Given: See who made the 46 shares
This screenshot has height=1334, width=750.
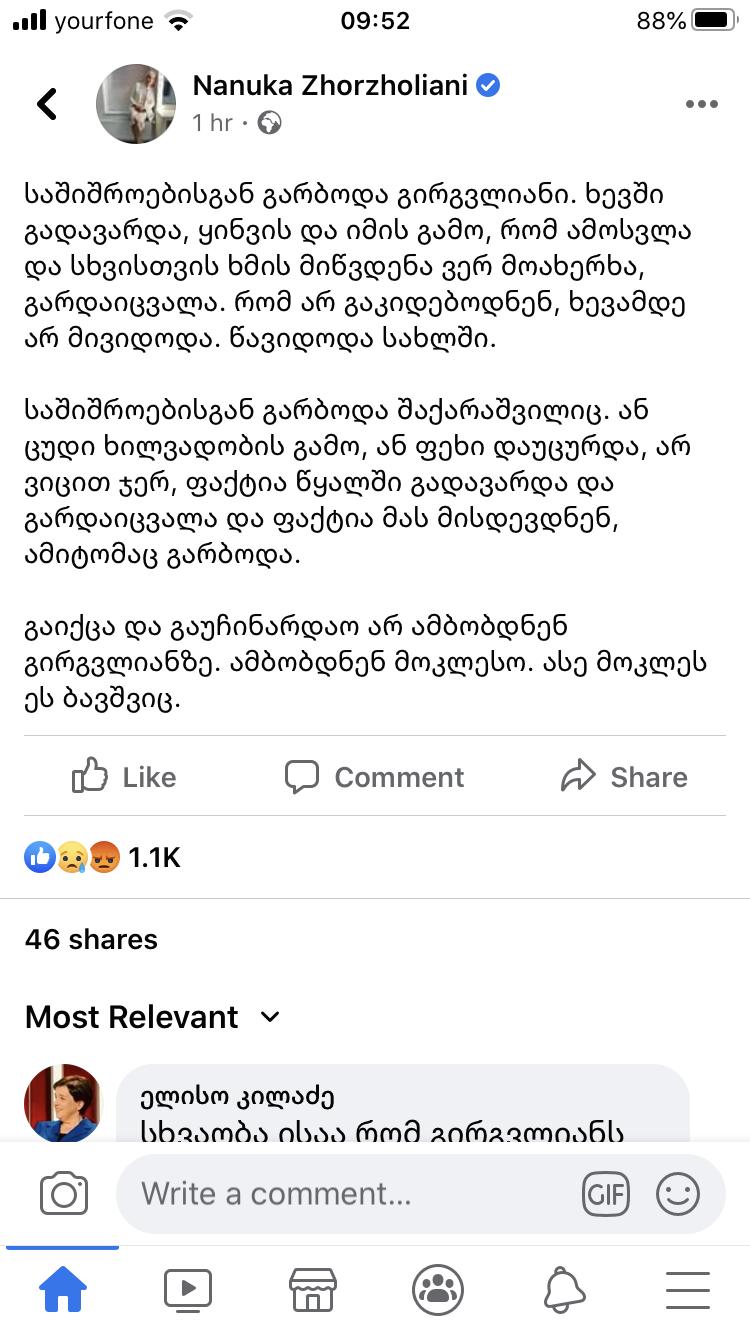Looking at the screenshot, I should 91,939.
